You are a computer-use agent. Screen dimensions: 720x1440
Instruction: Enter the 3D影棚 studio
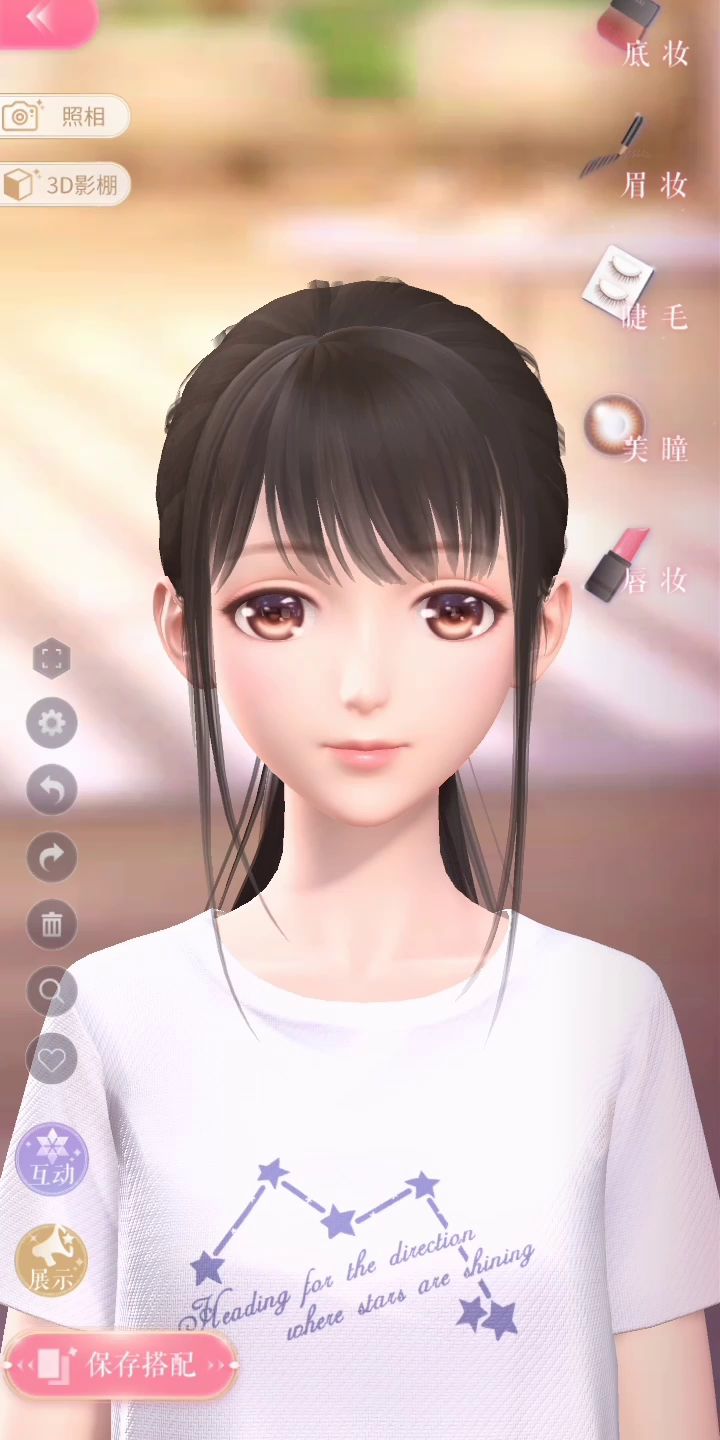64,184
